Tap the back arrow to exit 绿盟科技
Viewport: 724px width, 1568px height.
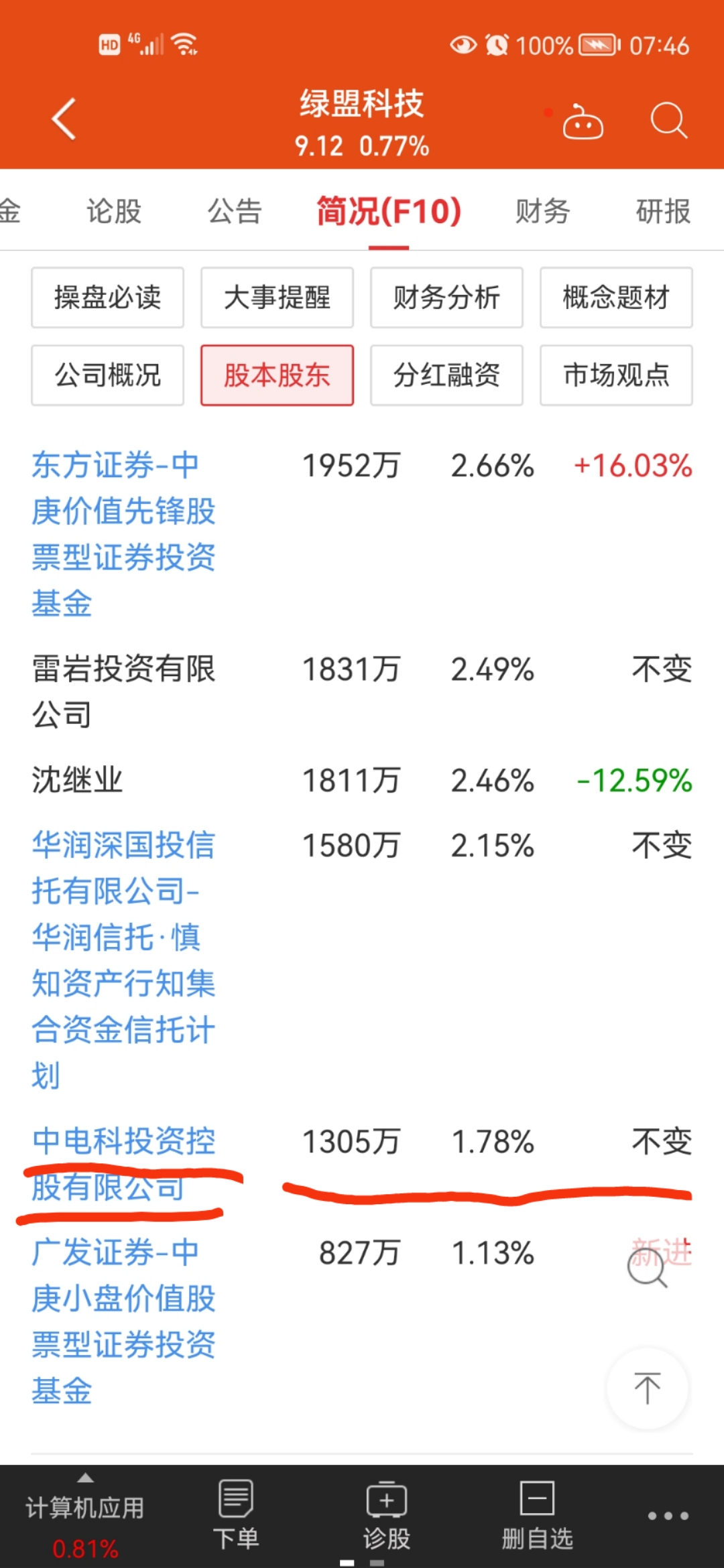click(64, 119)
